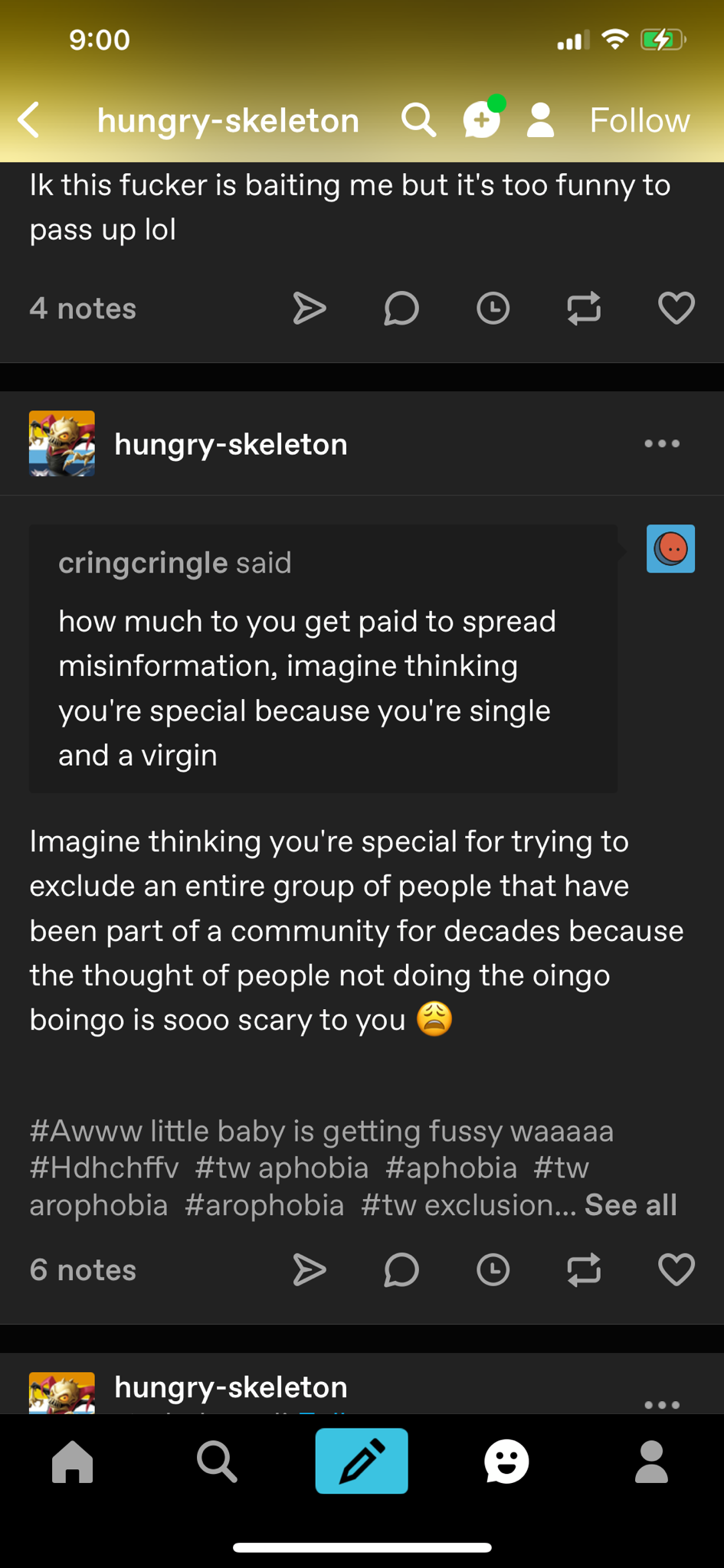Search within hungry-skeleton's blog

tap(418, 120)
